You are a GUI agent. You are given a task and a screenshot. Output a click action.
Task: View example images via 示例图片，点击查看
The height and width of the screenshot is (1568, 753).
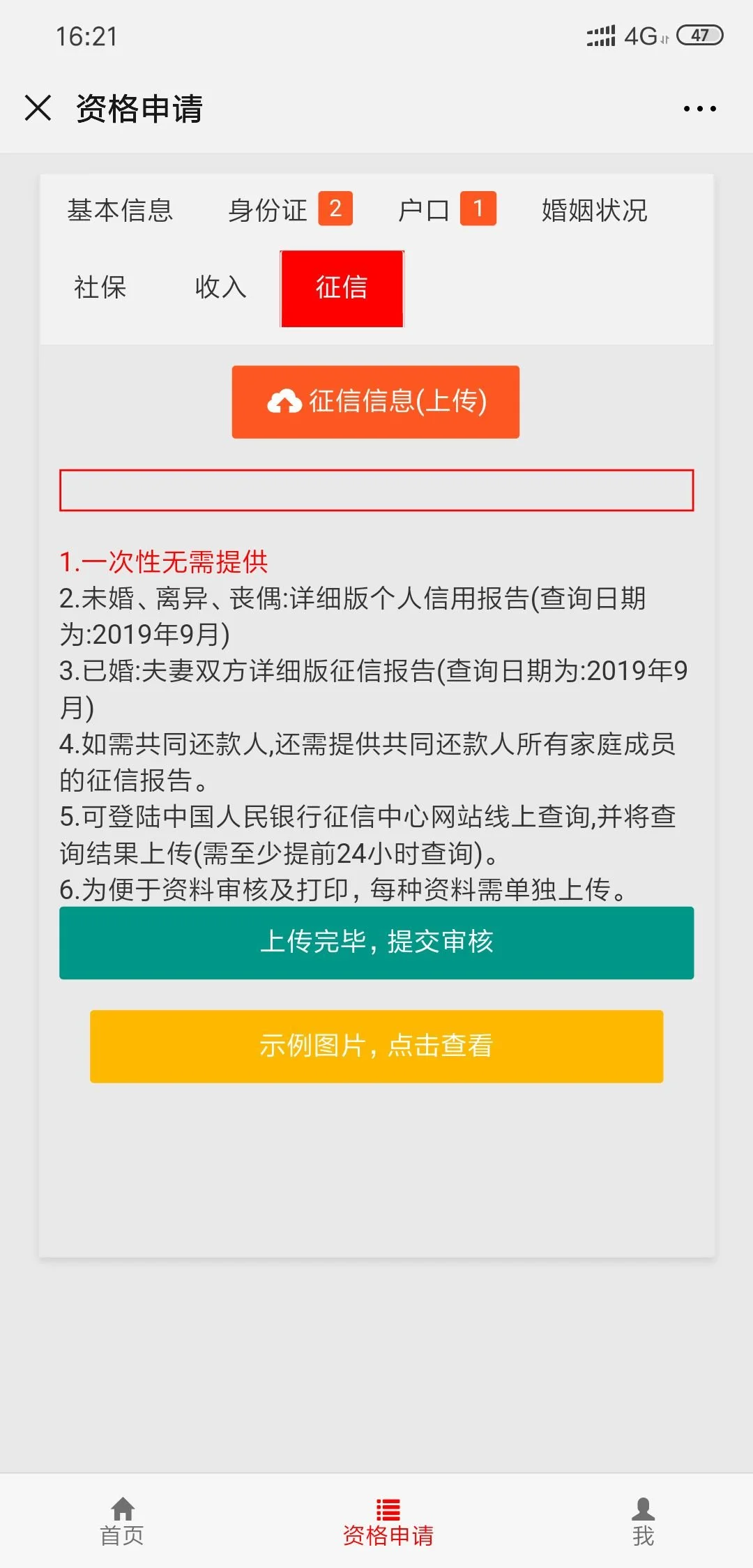coord(376,1046)
